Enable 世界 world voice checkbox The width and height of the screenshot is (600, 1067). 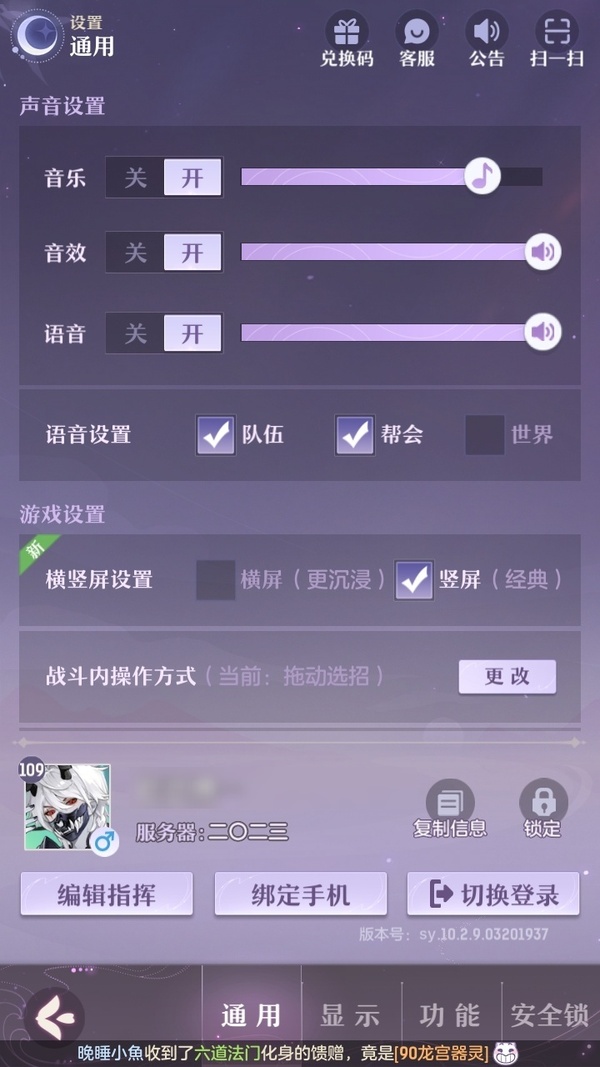tap(485, 435)
